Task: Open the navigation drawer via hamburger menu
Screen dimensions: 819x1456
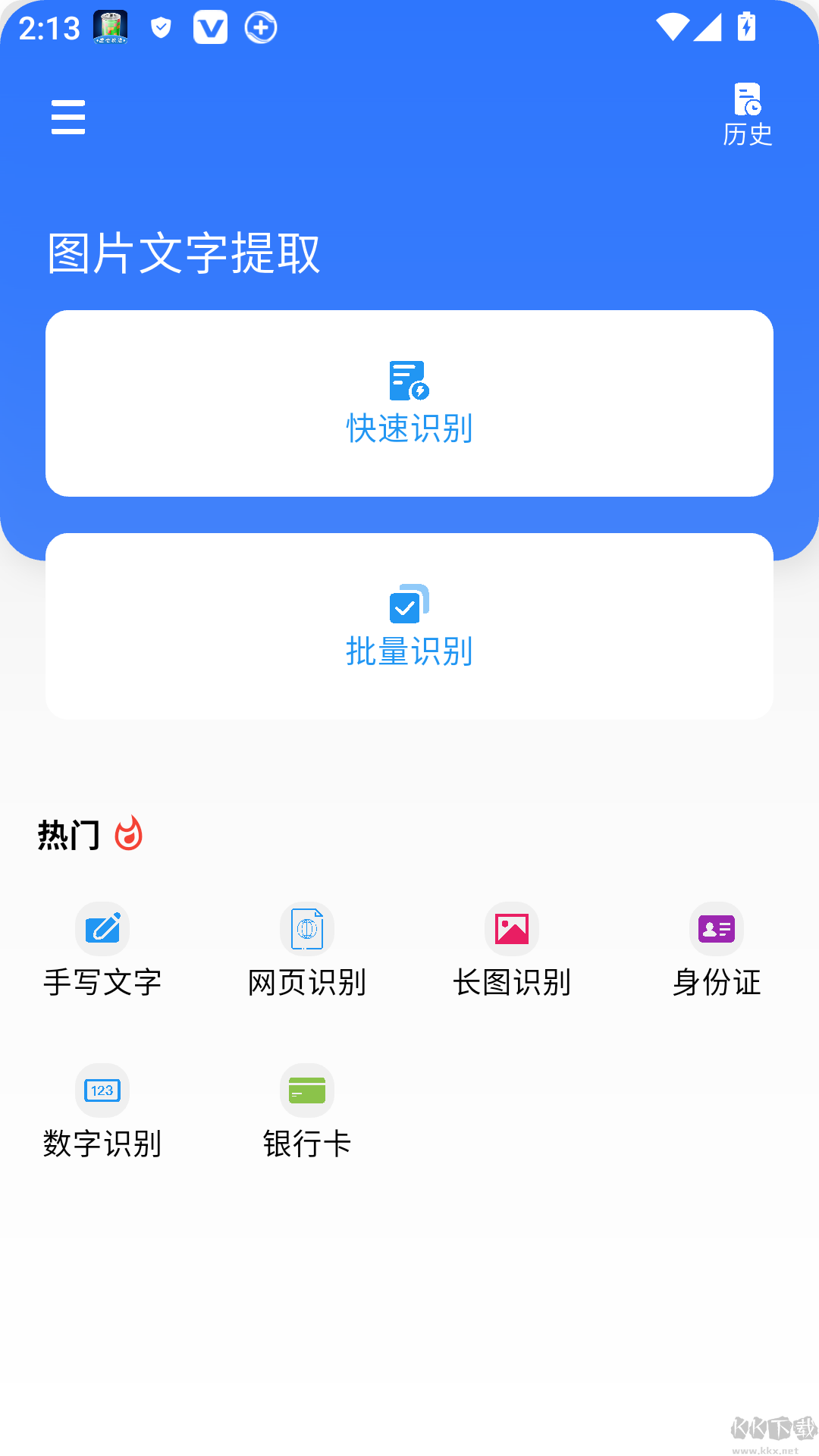Action: click(67, 118)
